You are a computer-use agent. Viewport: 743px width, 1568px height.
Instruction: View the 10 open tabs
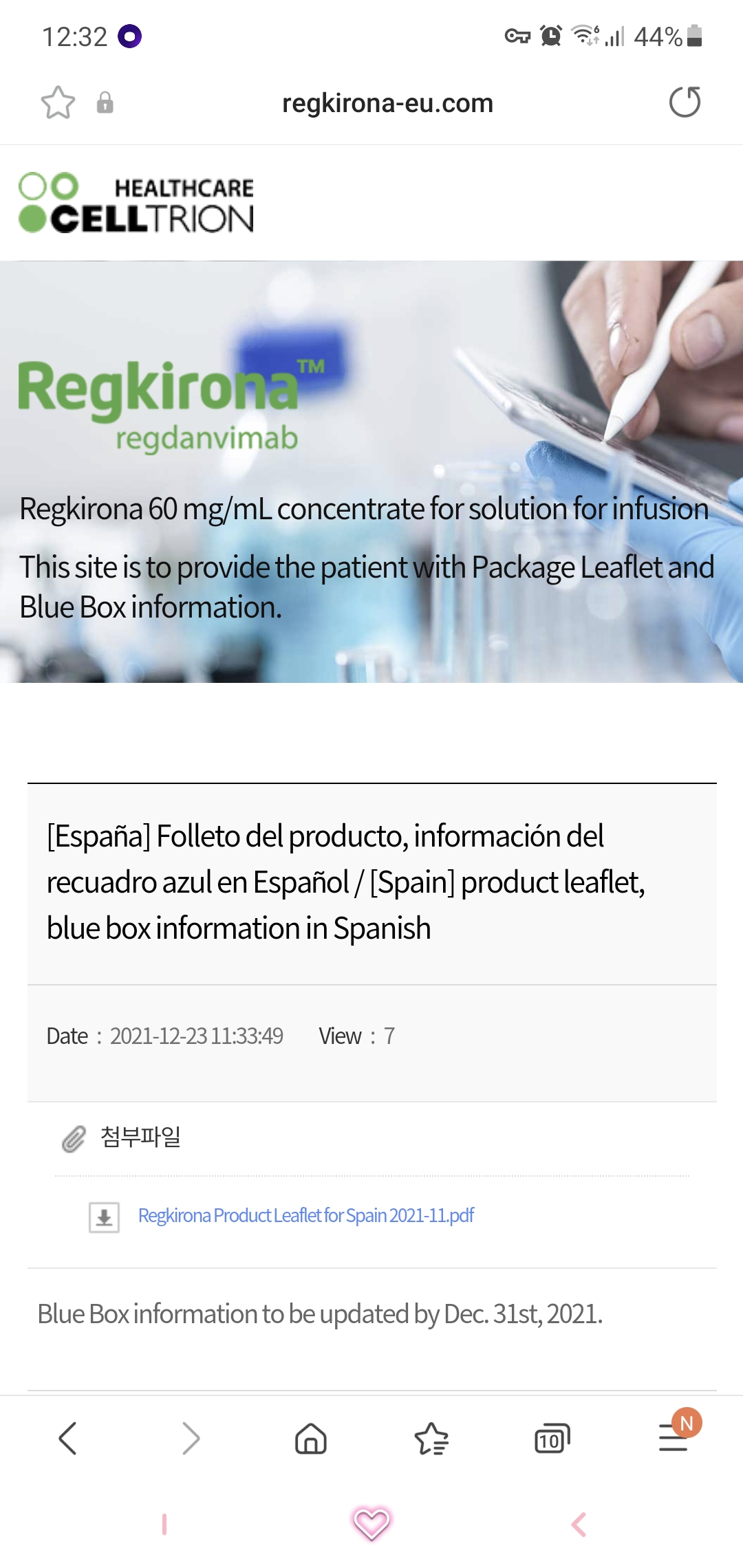coord(552,1438)
